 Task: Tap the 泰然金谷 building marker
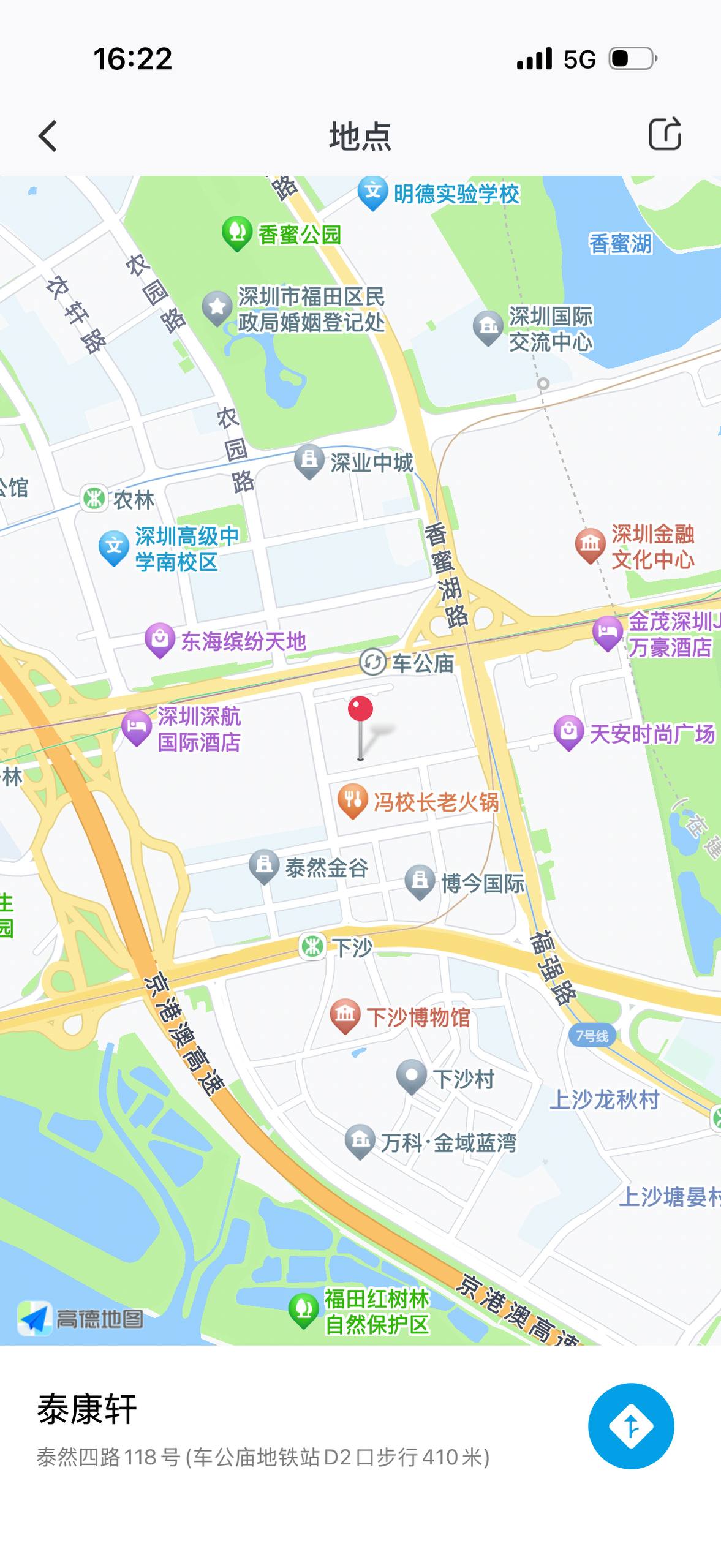264,867
